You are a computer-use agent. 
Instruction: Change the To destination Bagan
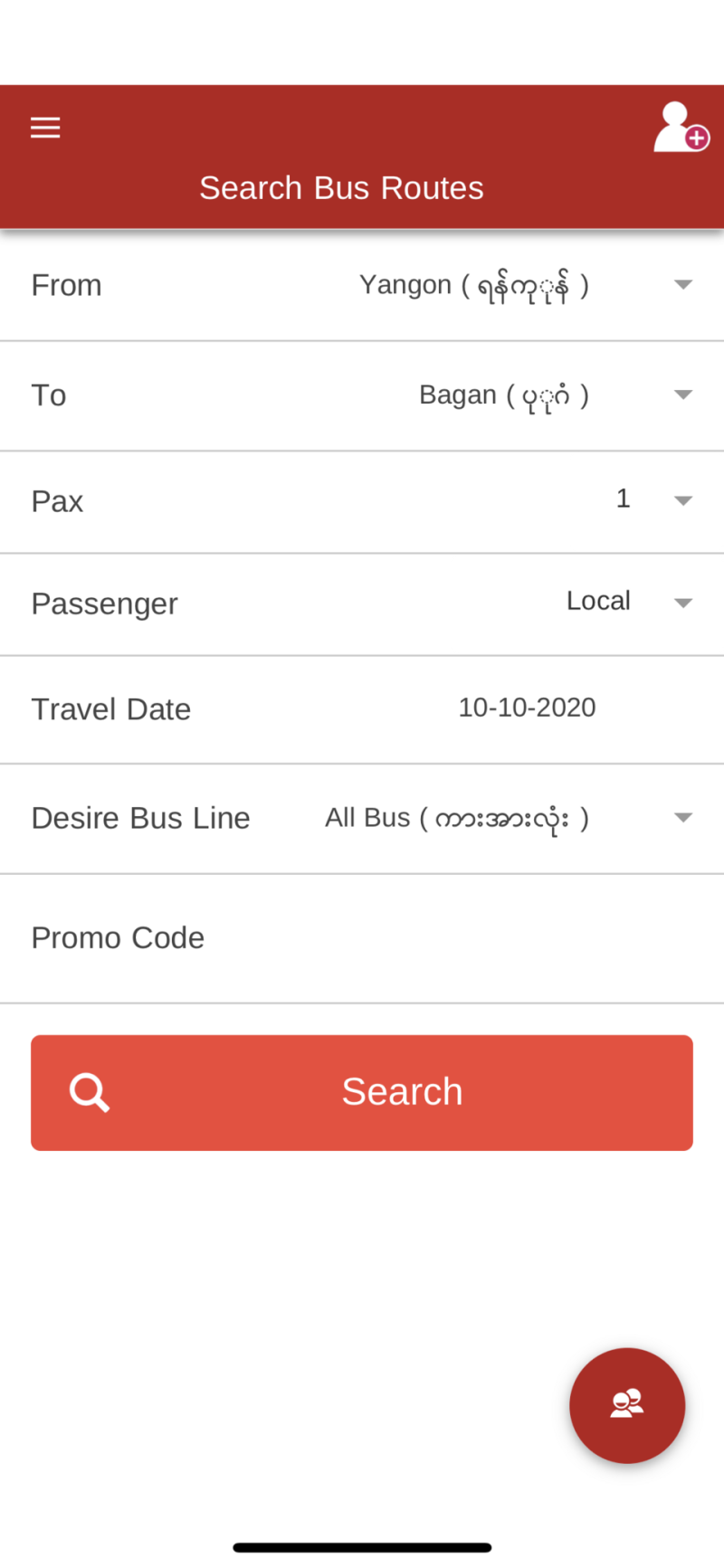(x=362, y=395)
